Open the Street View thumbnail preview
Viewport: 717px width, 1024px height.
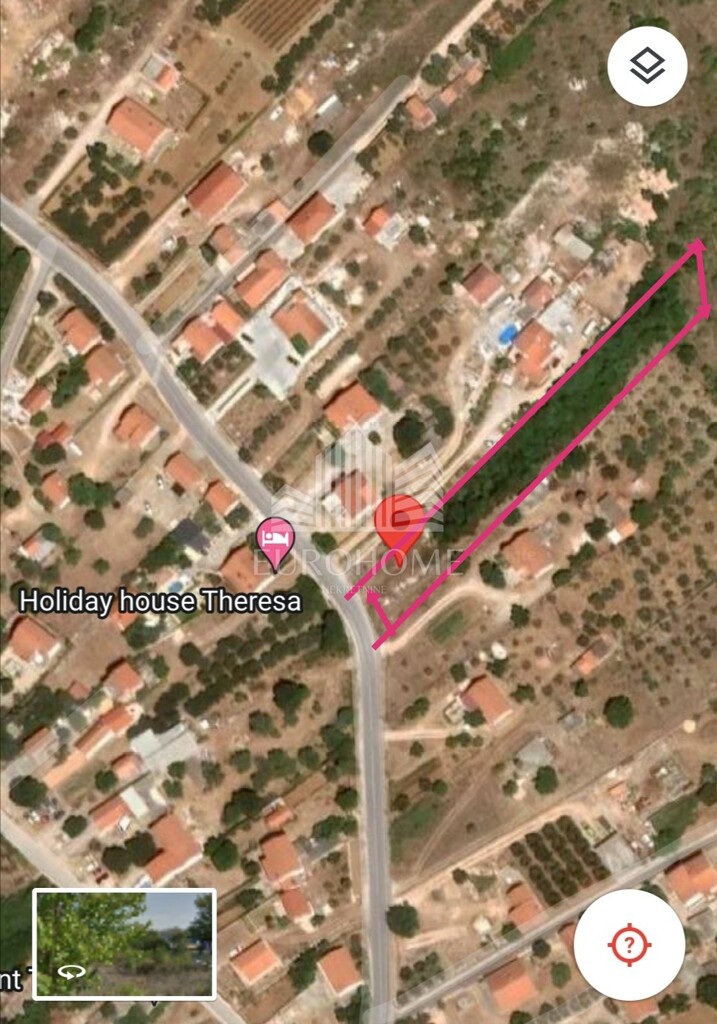125,943
